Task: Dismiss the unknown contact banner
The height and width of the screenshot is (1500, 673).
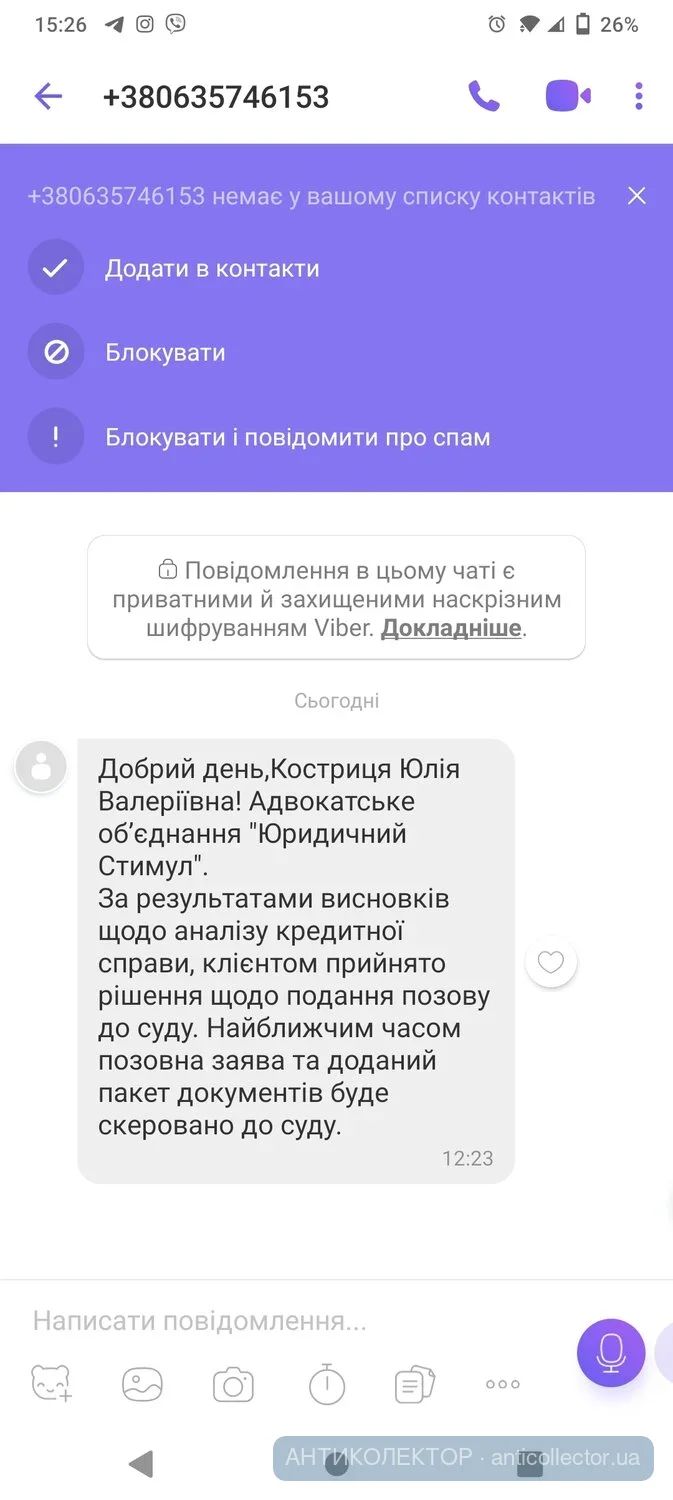Action: coord(637,196)
